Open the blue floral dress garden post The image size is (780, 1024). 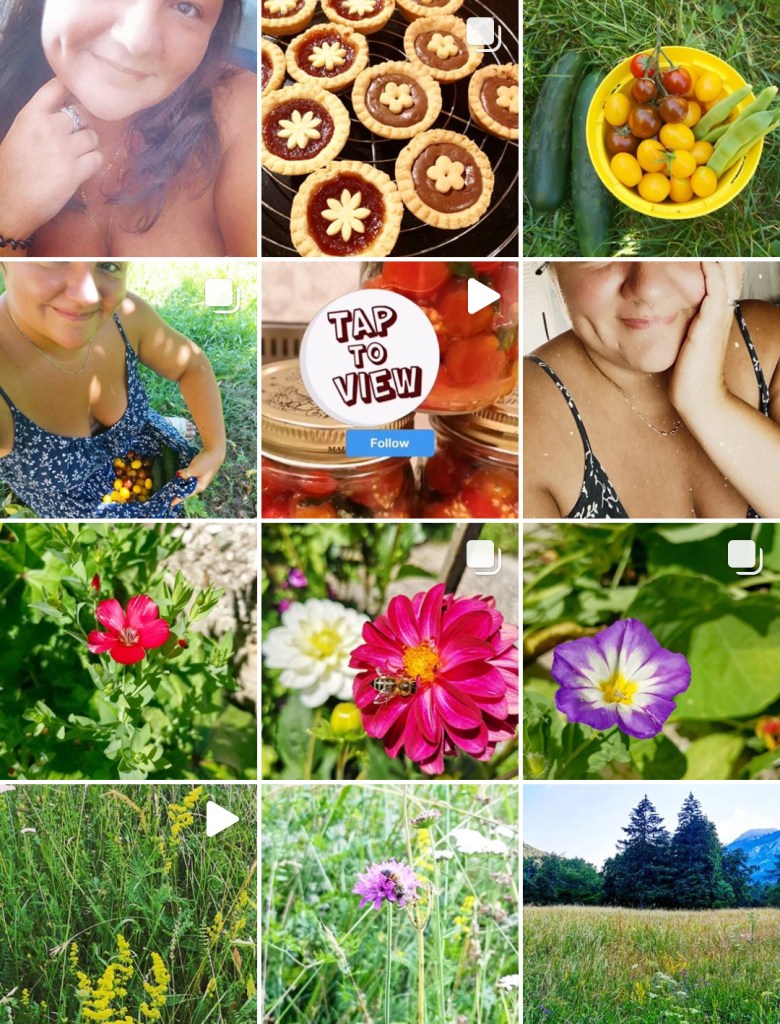128,390
